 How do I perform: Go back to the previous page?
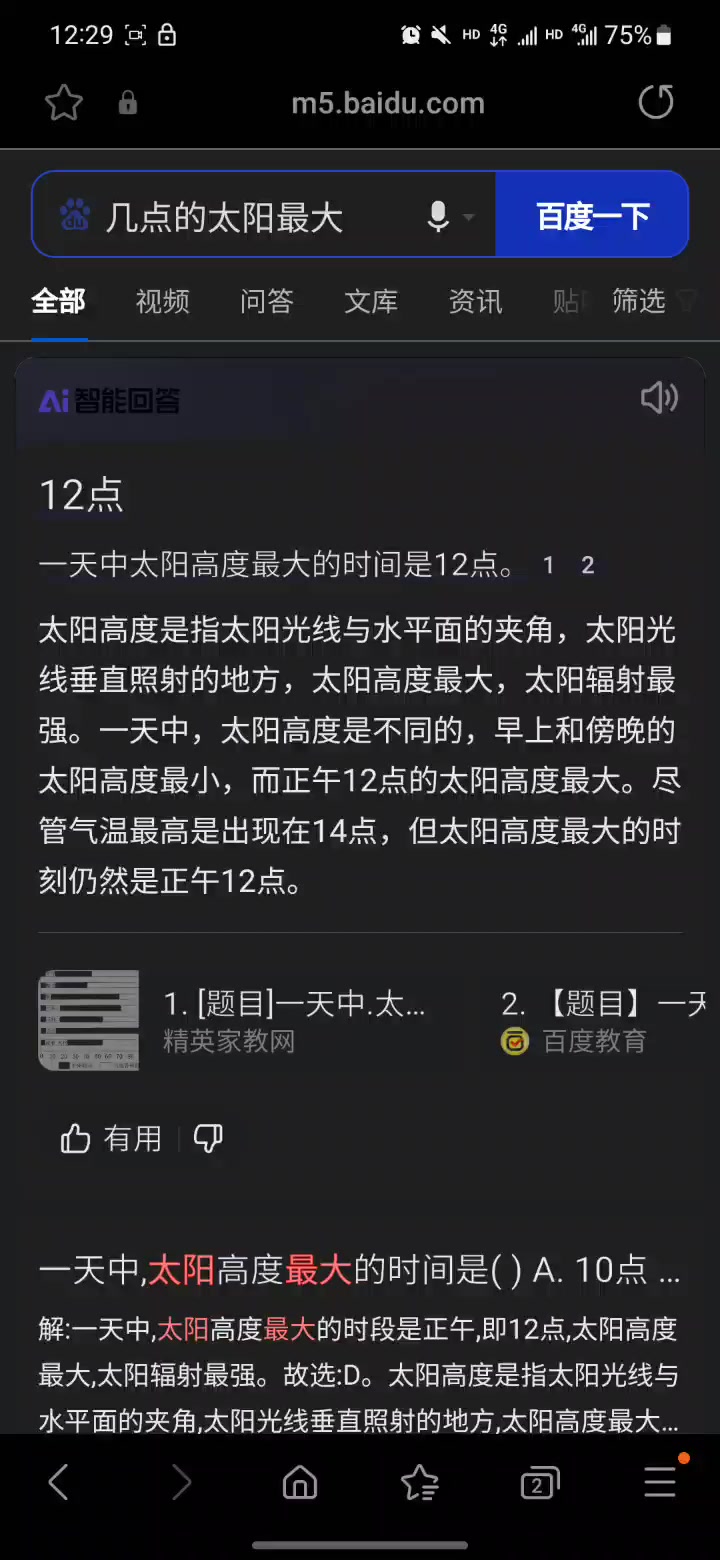click(59, 1483)
